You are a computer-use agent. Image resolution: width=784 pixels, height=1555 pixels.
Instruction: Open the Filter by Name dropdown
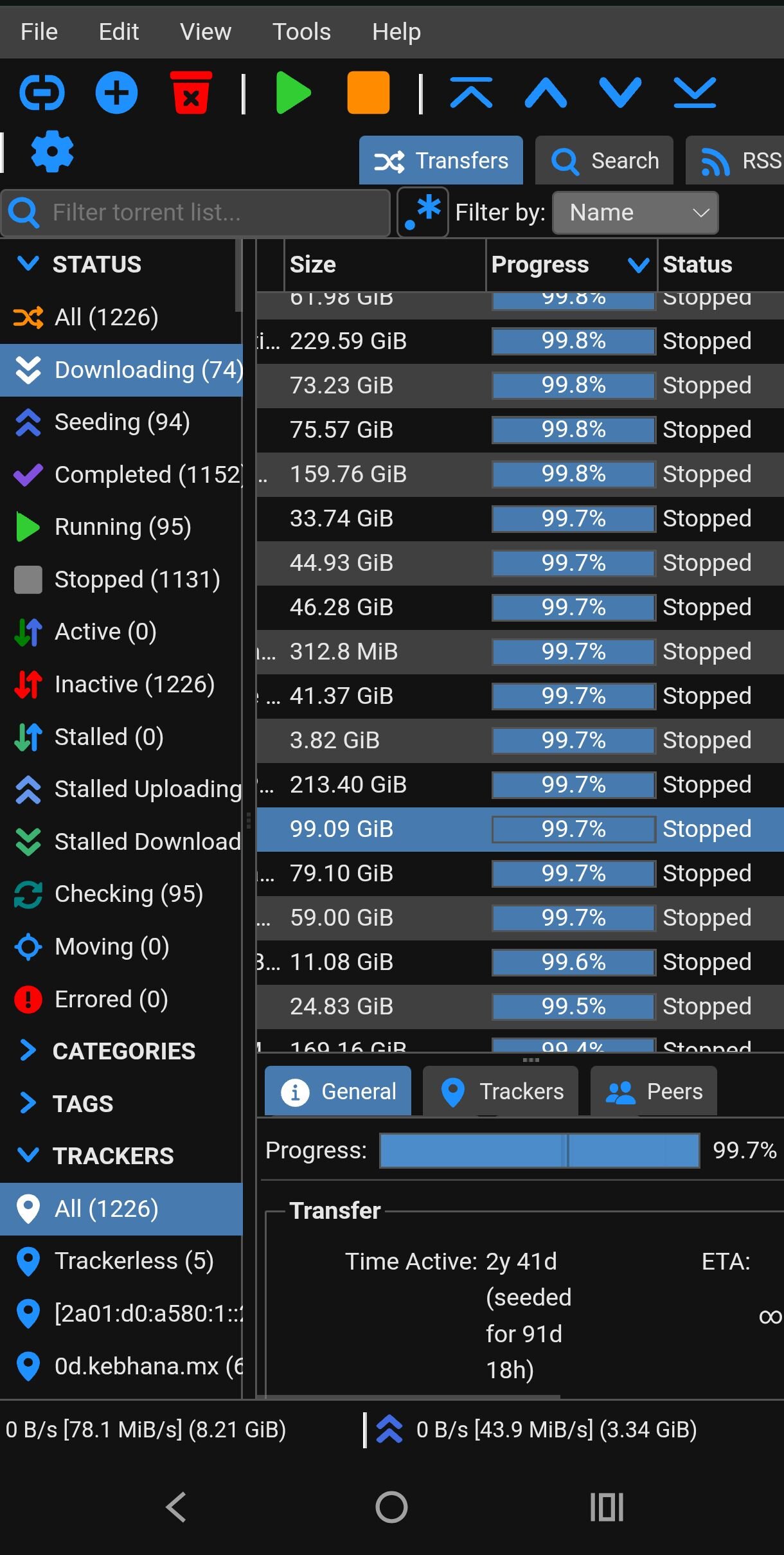(x=635, y=213)
